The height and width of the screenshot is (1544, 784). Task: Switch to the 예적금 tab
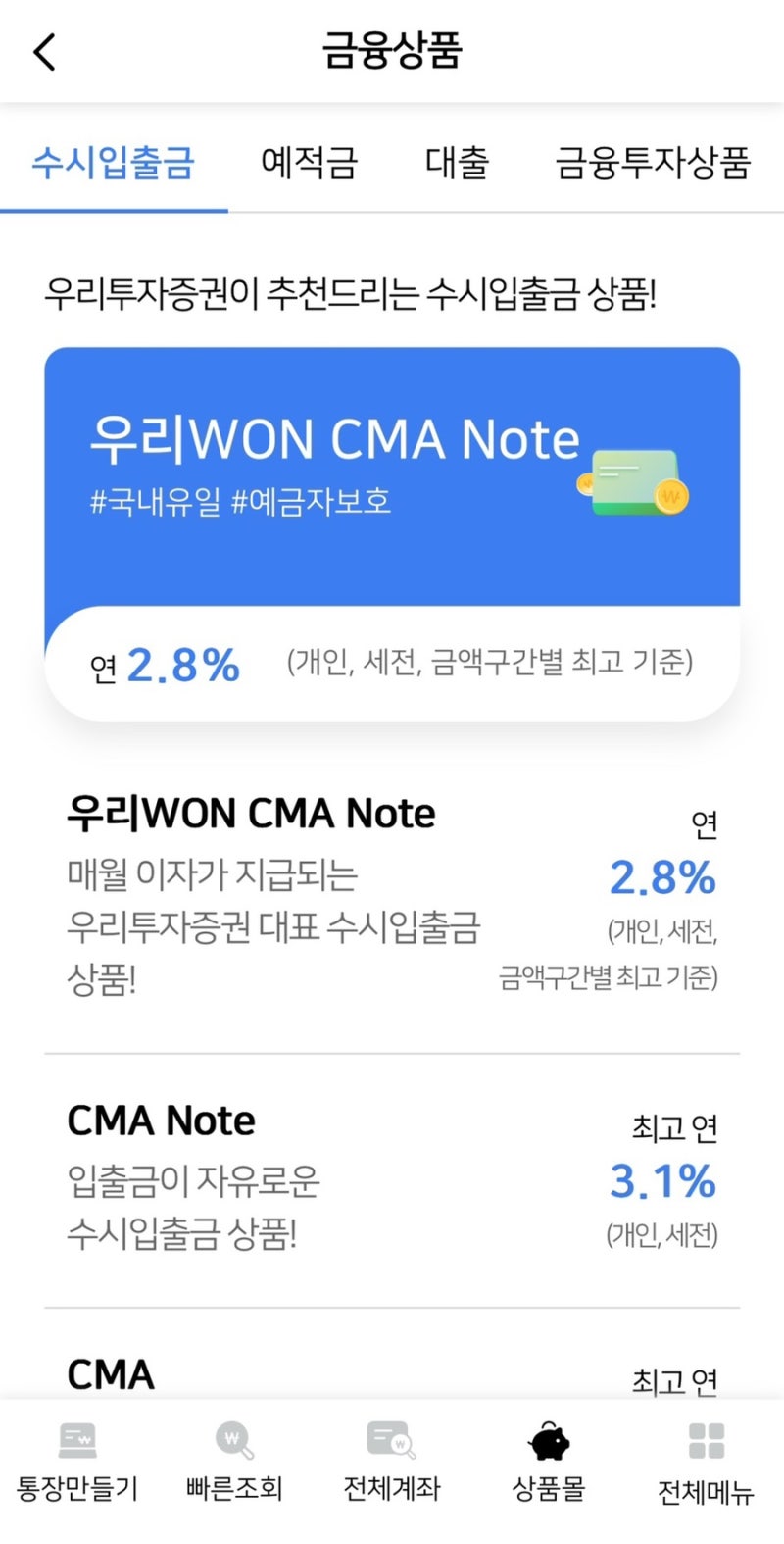click(310, 164)
